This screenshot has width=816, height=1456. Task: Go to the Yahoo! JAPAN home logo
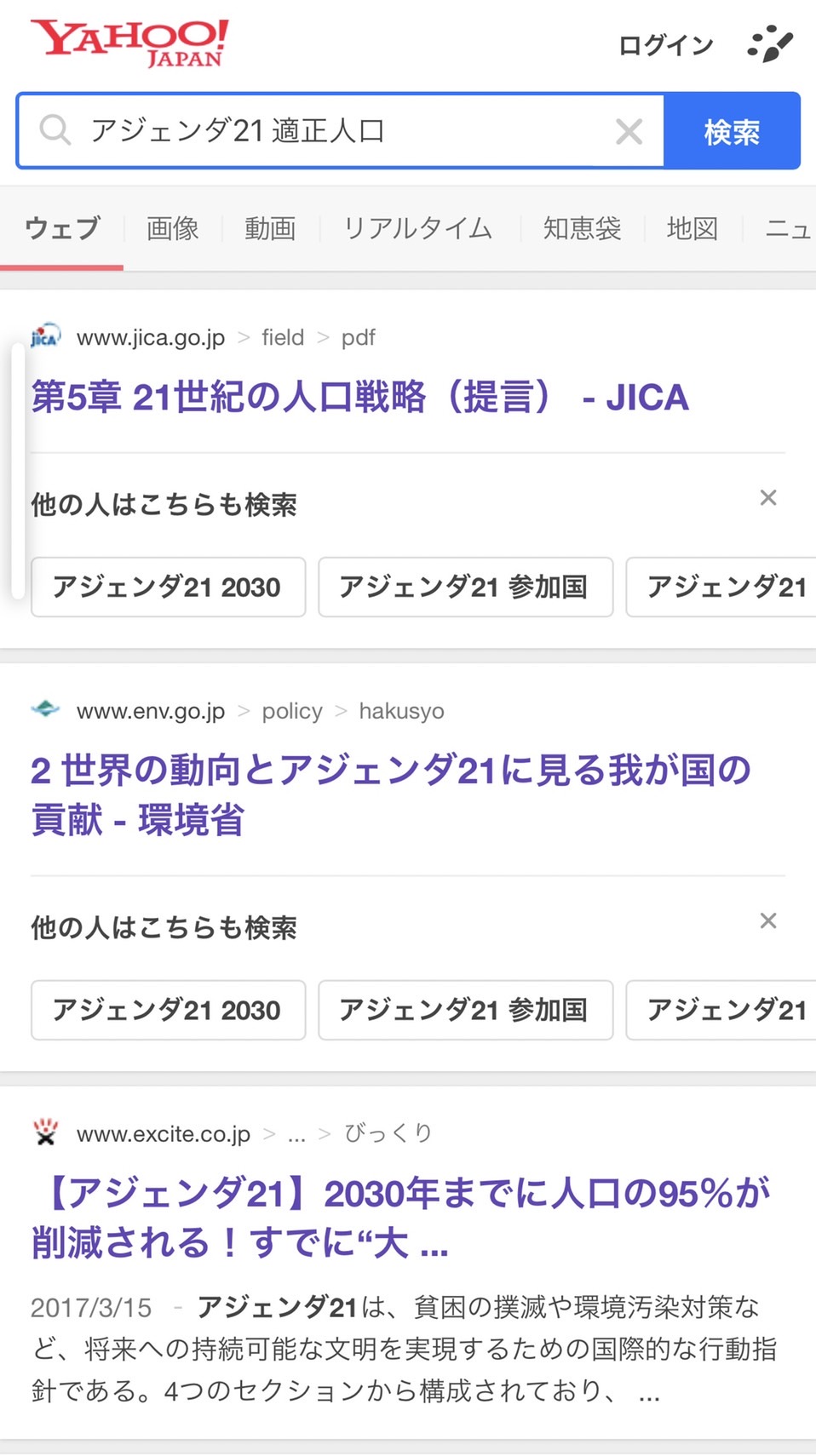129,43
